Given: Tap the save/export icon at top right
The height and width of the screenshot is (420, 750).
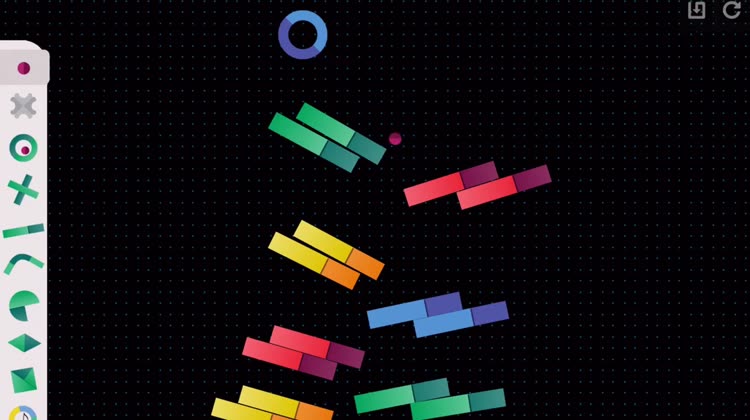Looking at the screenshot, I should point(697,10).
